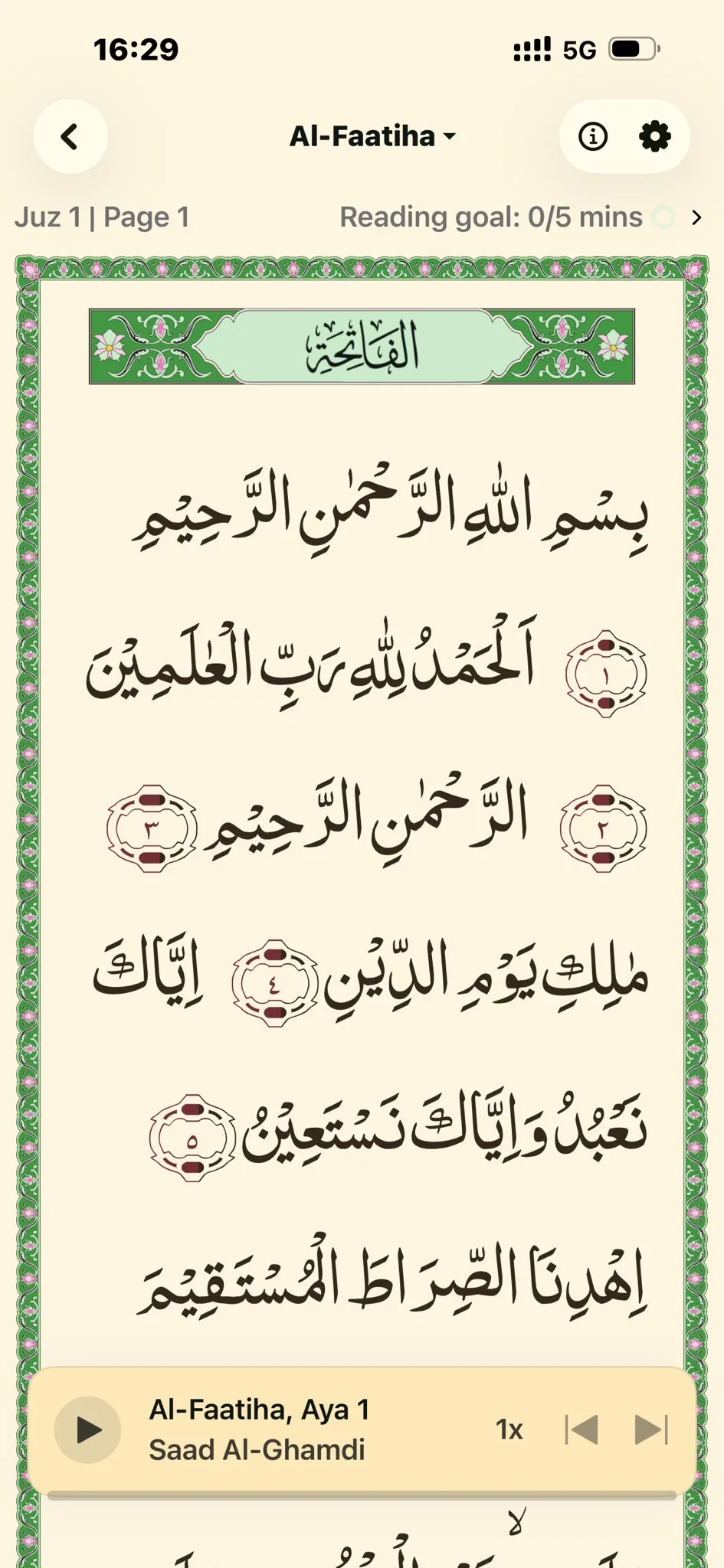Open the Al-Faatiha surah dropdown
The image size is (724, 1568).
tap(372, 136)
